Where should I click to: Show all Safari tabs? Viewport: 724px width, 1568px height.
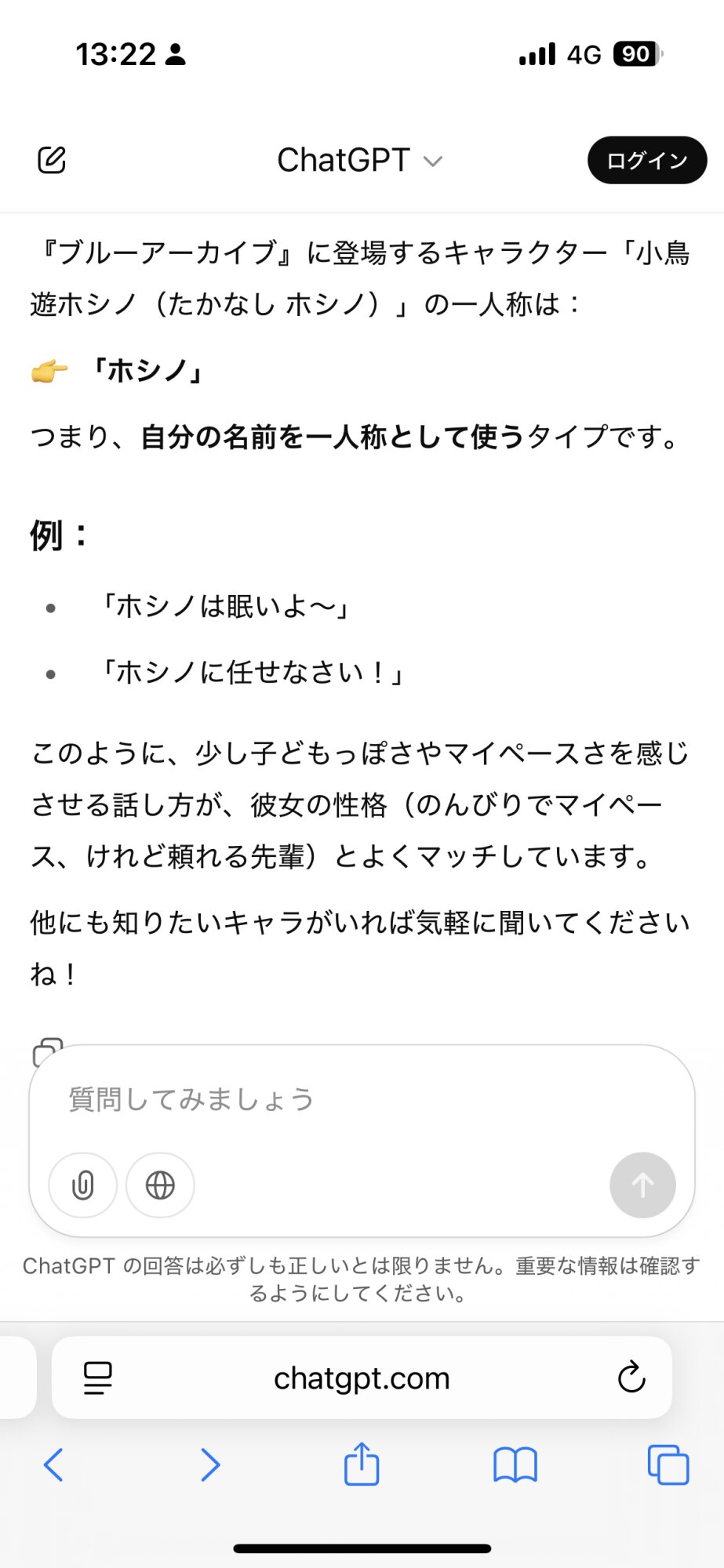pos(668,1464)
